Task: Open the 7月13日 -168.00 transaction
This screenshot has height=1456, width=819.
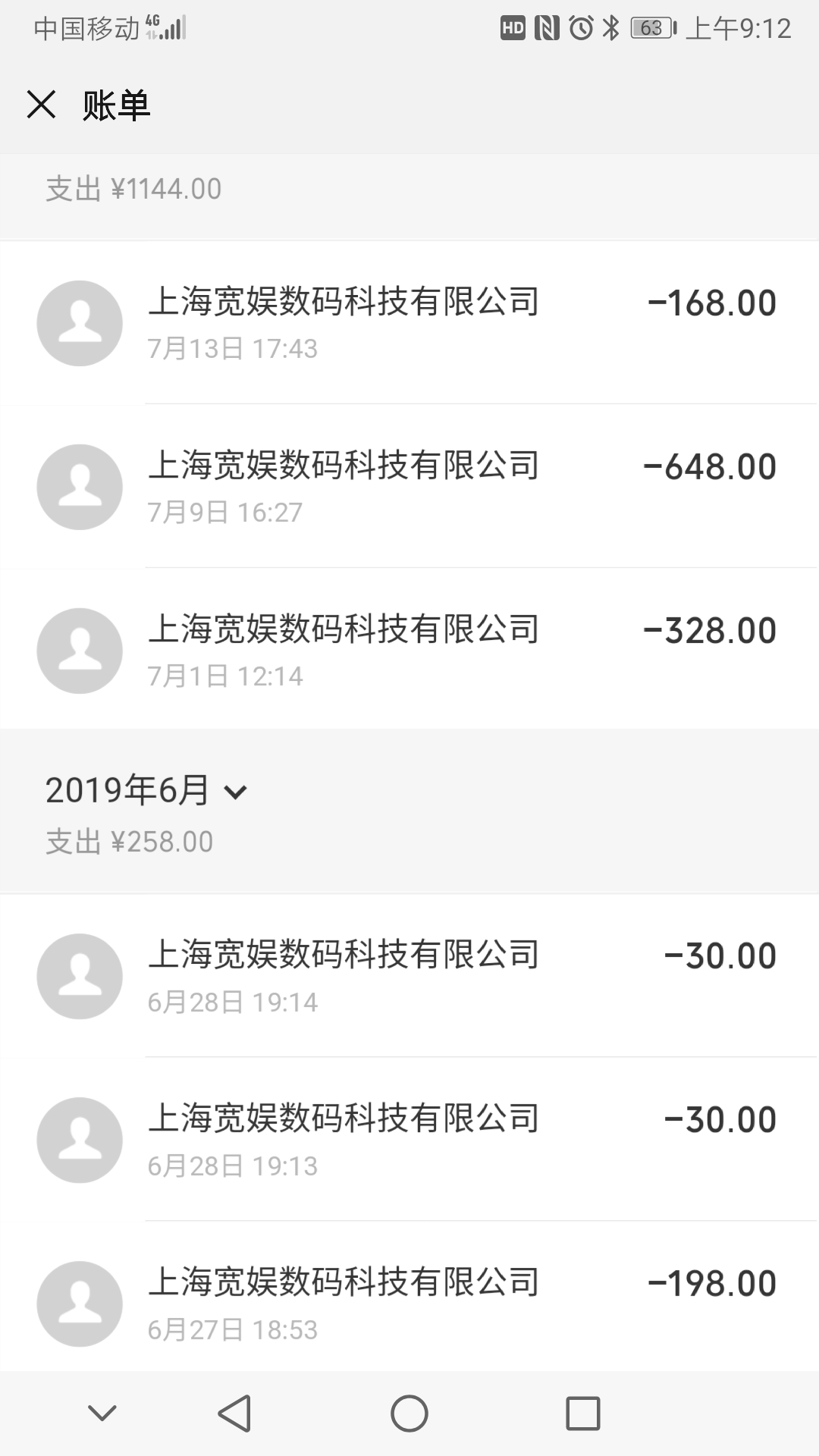Action: pyautogui.click(x=409, y=322)
